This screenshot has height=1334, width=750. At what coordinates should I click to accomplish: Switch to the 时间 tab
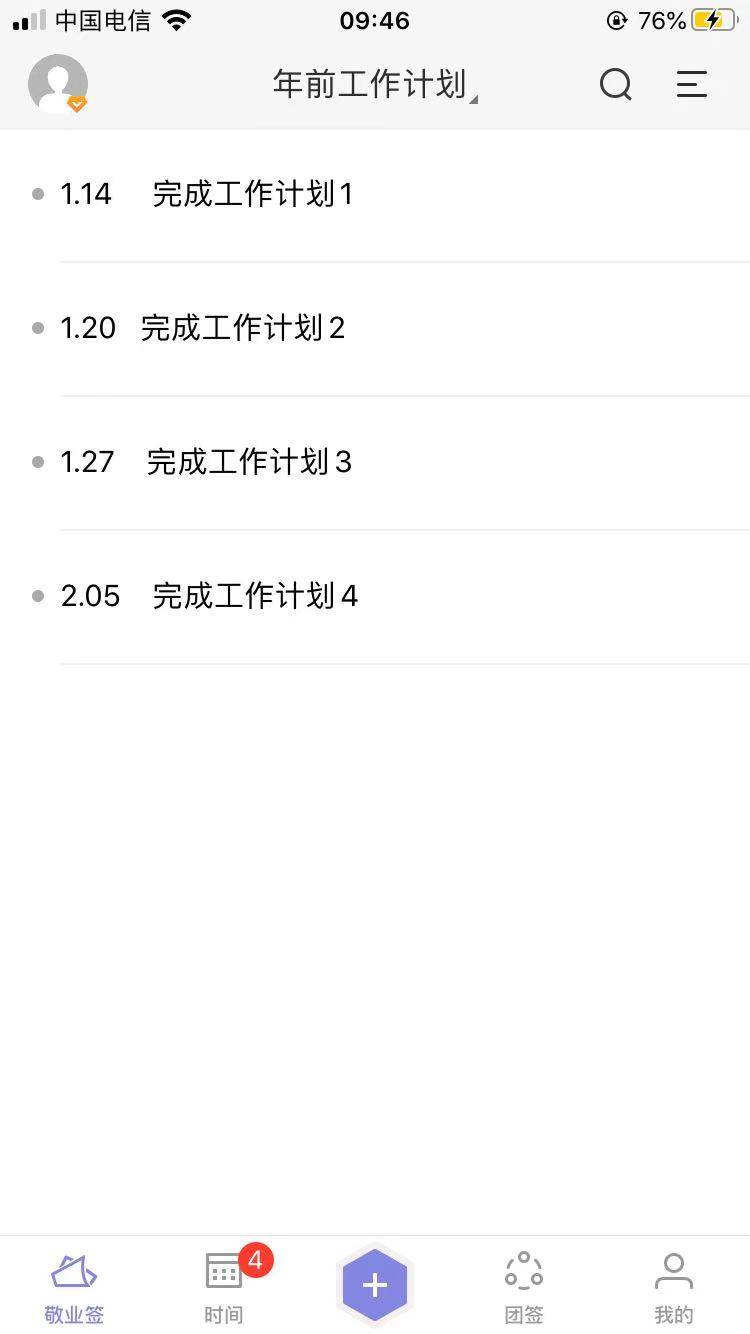tap(223, 1283)
